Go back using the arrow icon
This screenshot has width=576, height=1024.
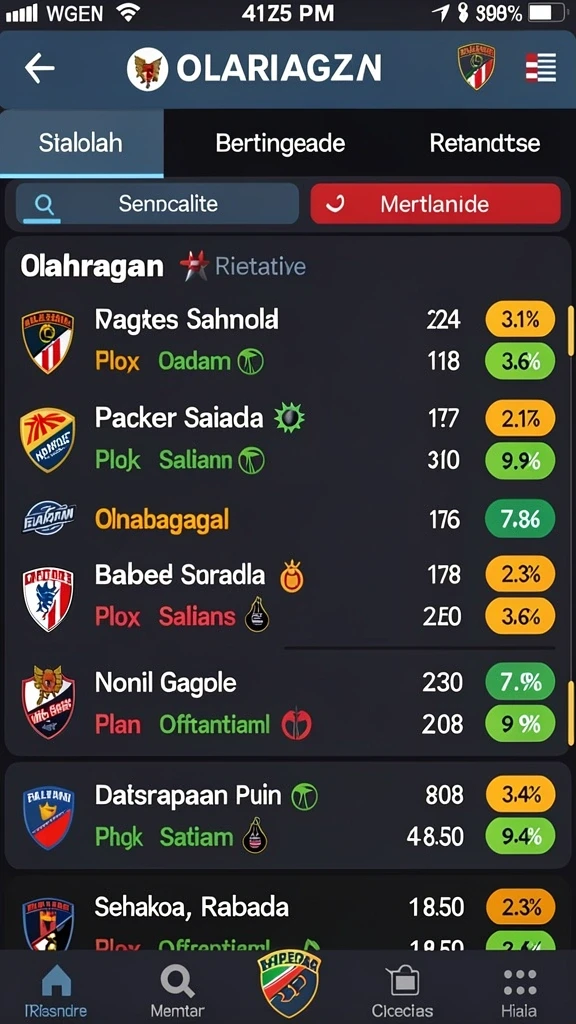coord(39,69)
